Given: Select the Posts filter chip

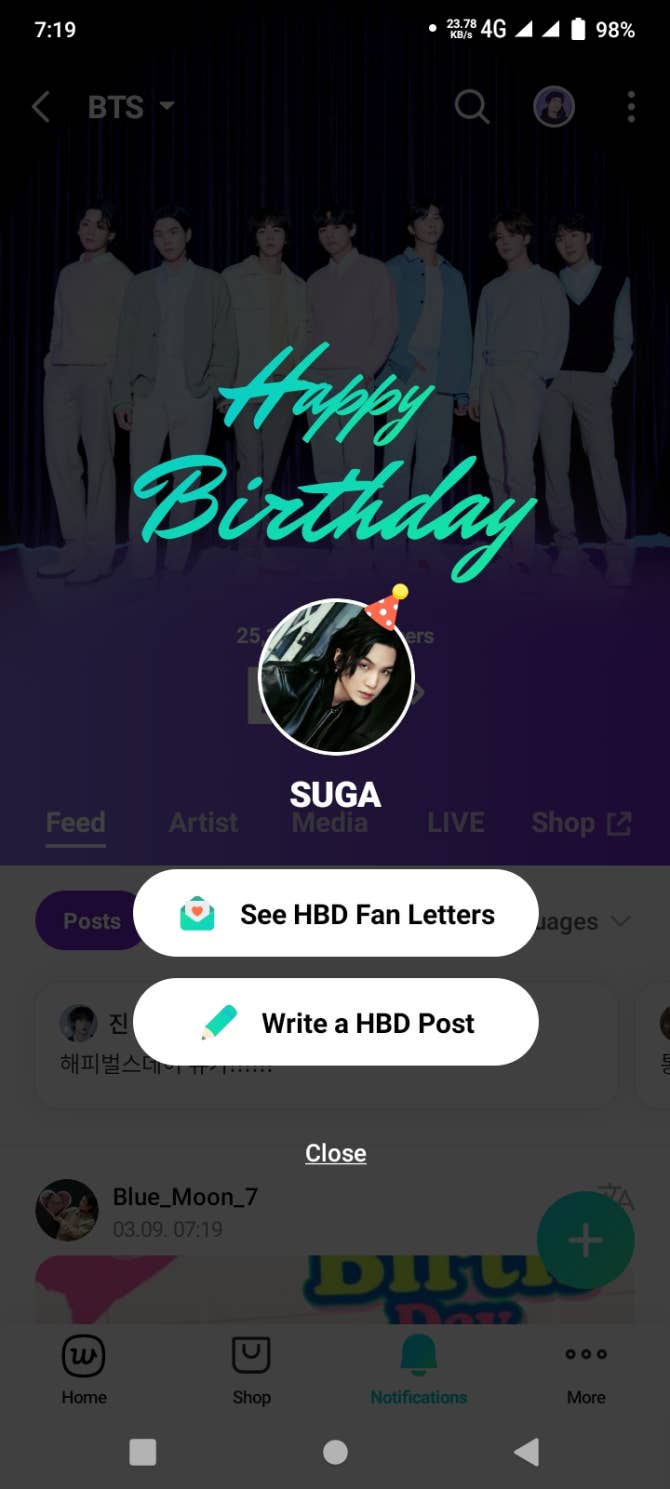Looking at the screenshot, I should coord(91,921).
